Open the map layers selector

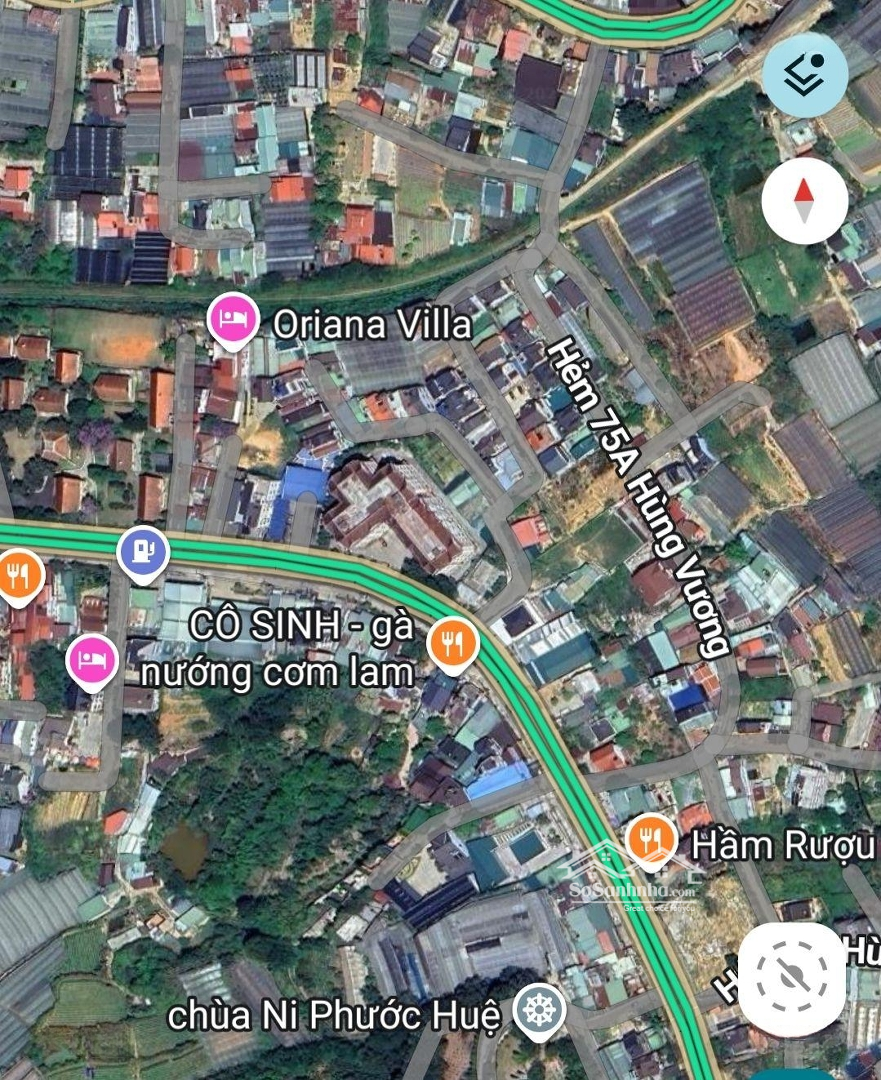click(805, 75)
